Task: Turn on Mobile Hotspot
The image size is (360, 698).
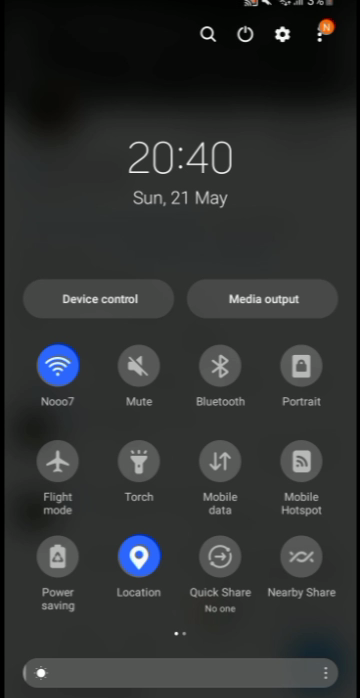Action: [x=301, y=461]
